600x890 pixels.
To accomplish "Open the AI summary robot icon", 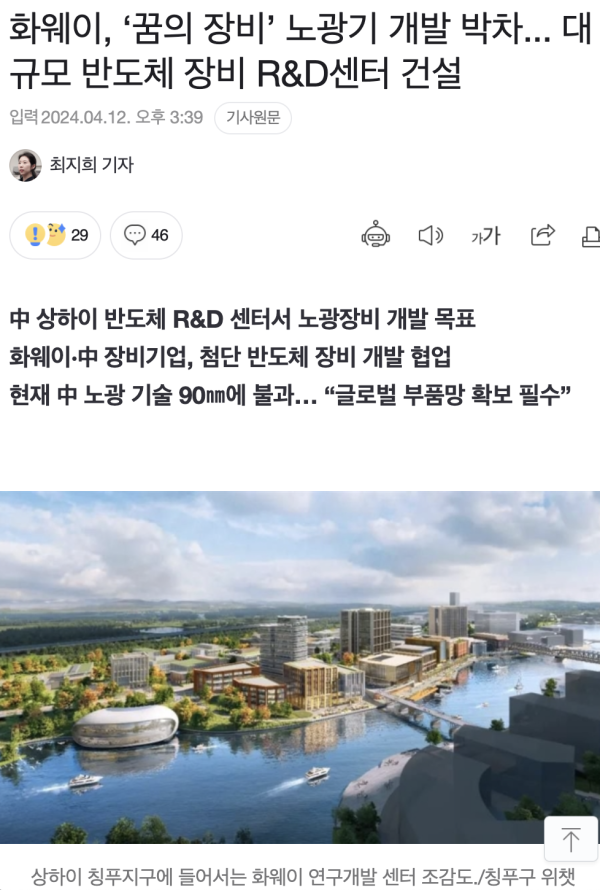I will coord(376,235).
